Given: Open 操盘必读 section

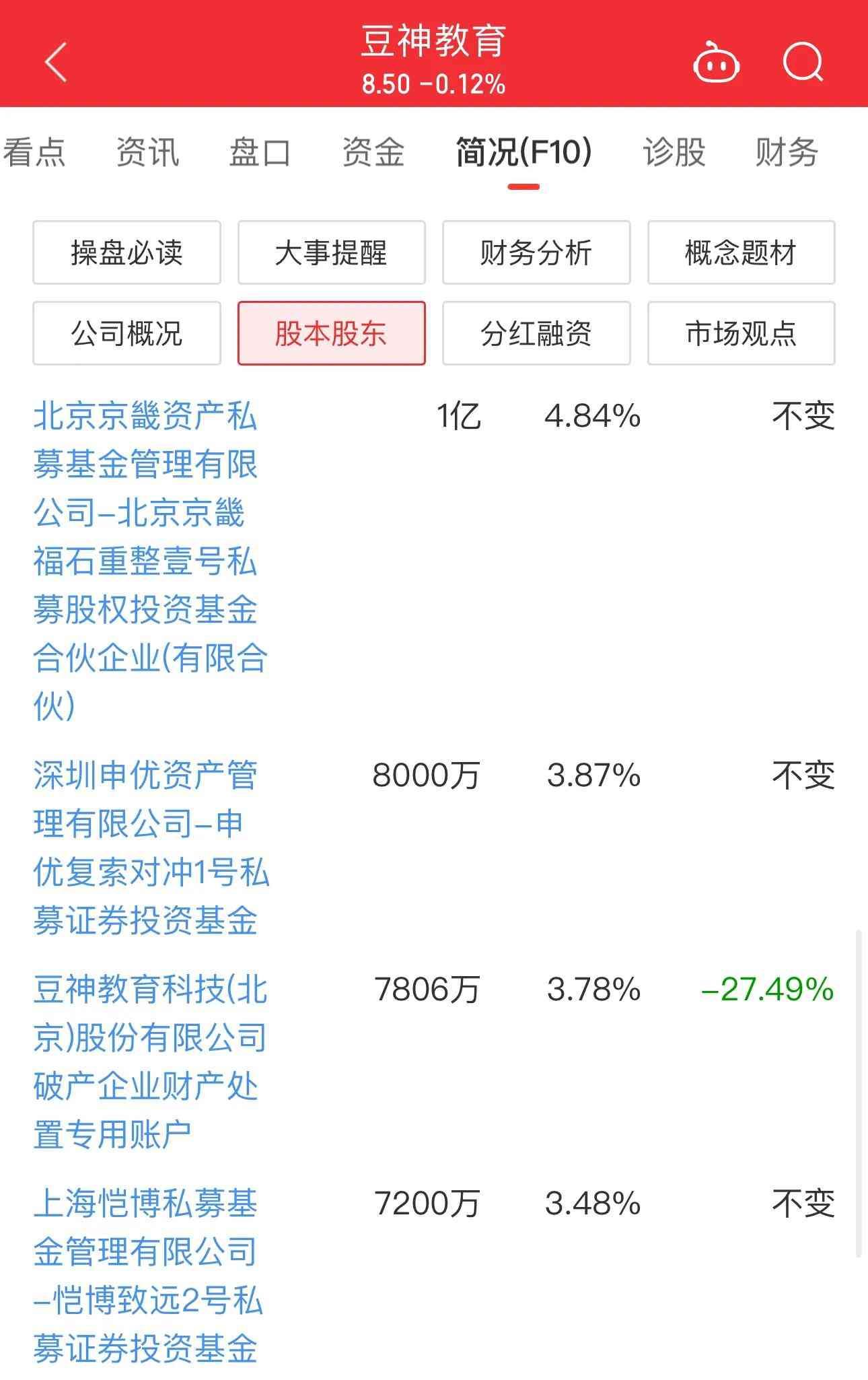Looking at the screenshot, I should coord(126,253).
